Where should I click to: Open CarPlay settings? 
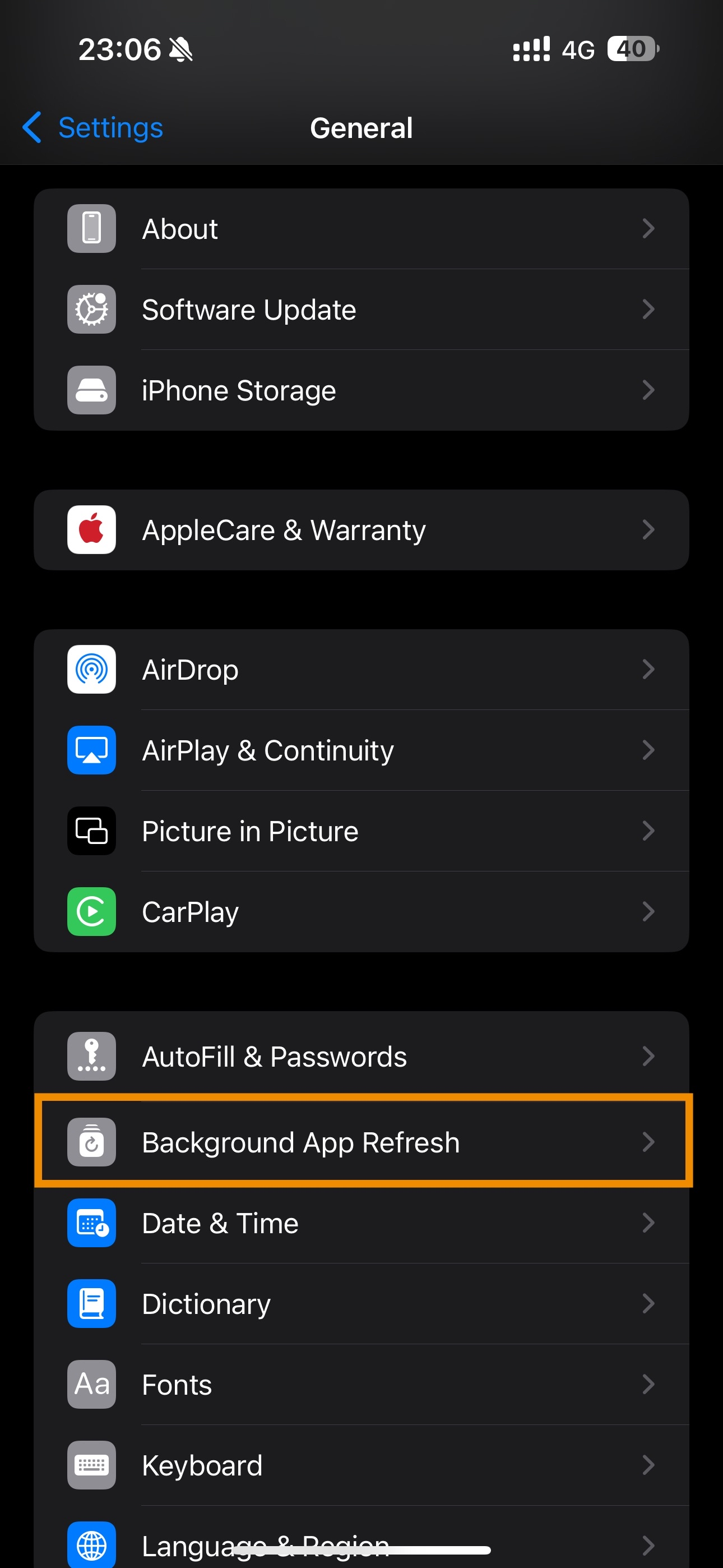pos(361,912)
